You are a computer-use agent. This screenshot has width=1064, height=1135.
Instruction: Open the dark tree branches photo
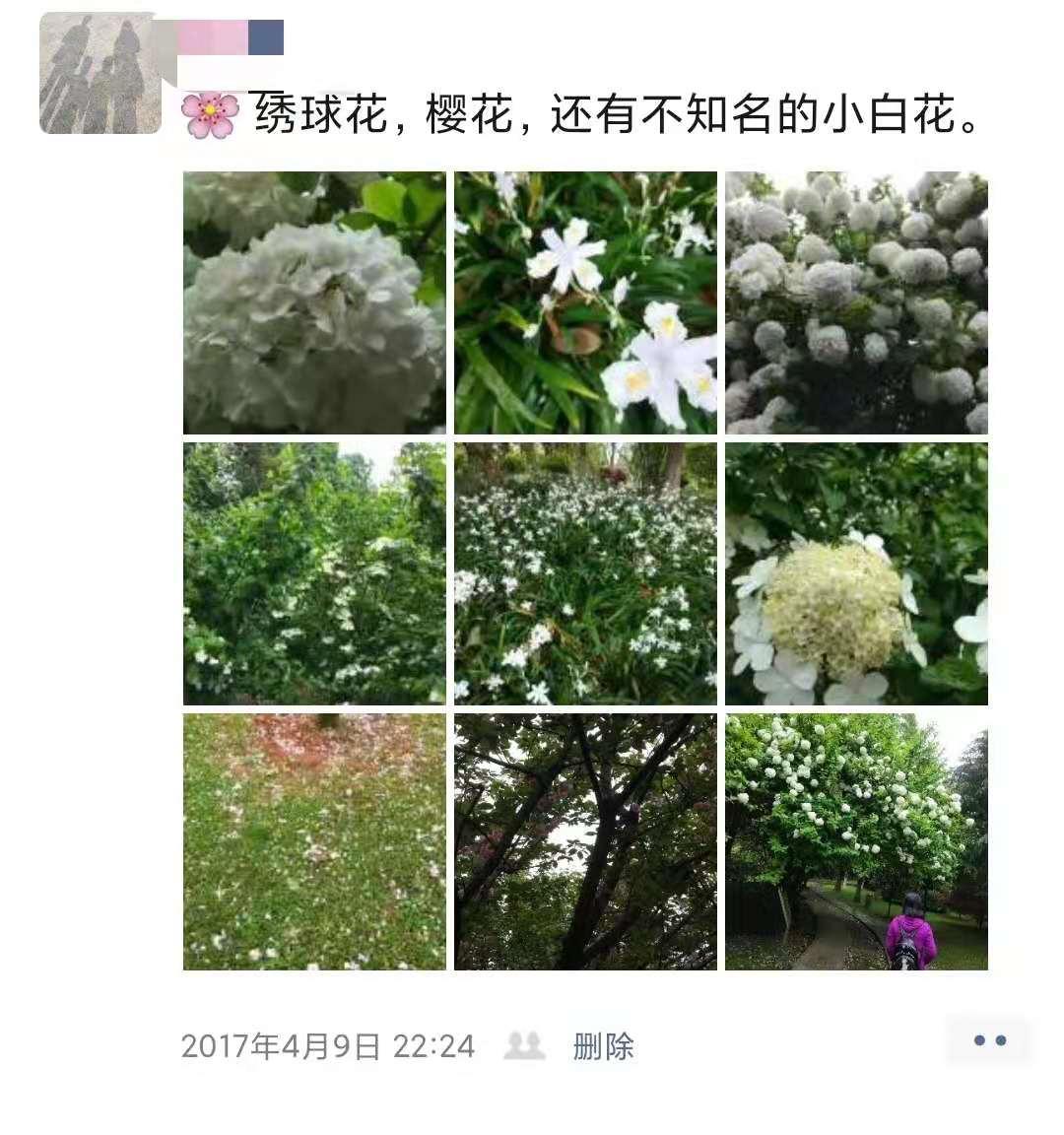click(x=583, y=842)
